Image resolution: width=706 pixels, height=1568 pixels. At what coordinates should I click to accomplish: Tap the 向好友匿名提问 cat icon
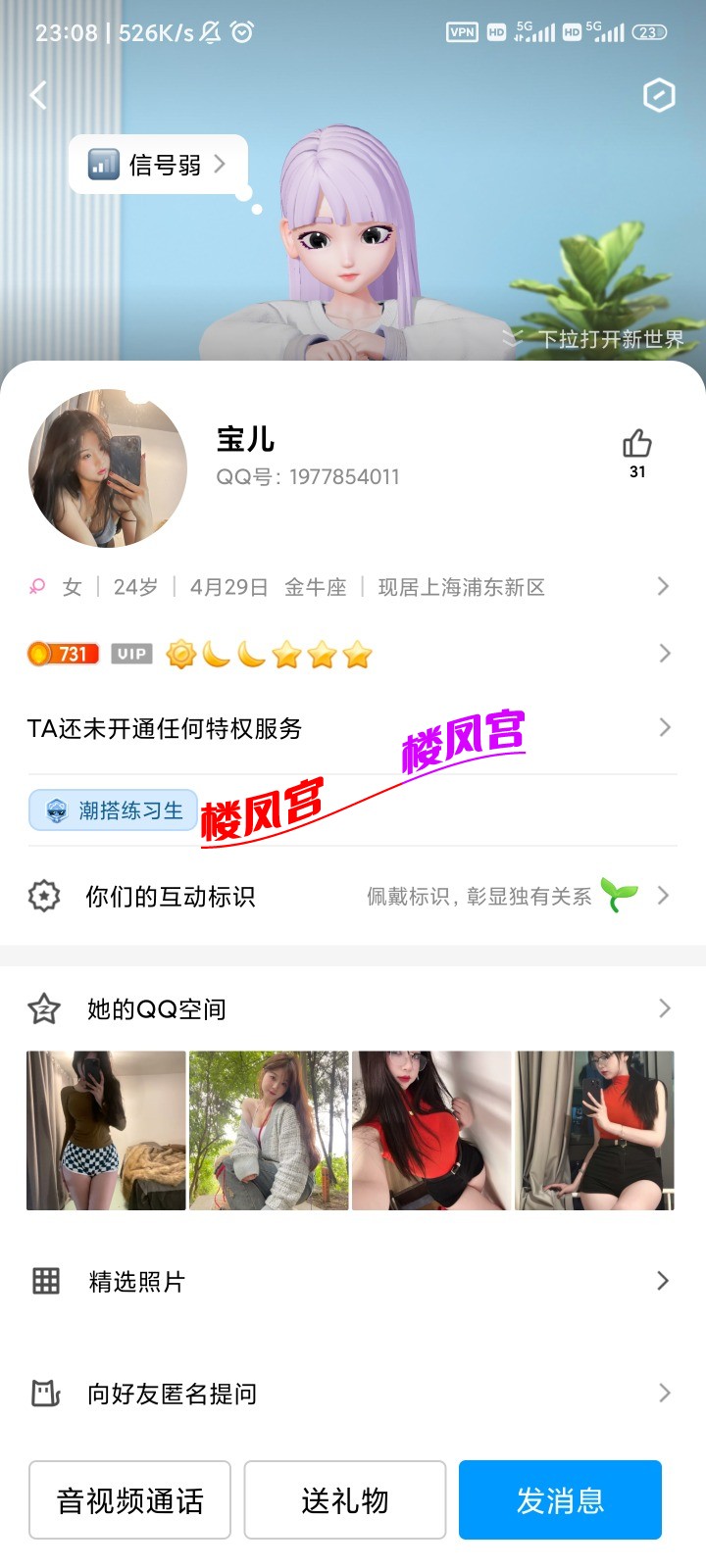43,1394
